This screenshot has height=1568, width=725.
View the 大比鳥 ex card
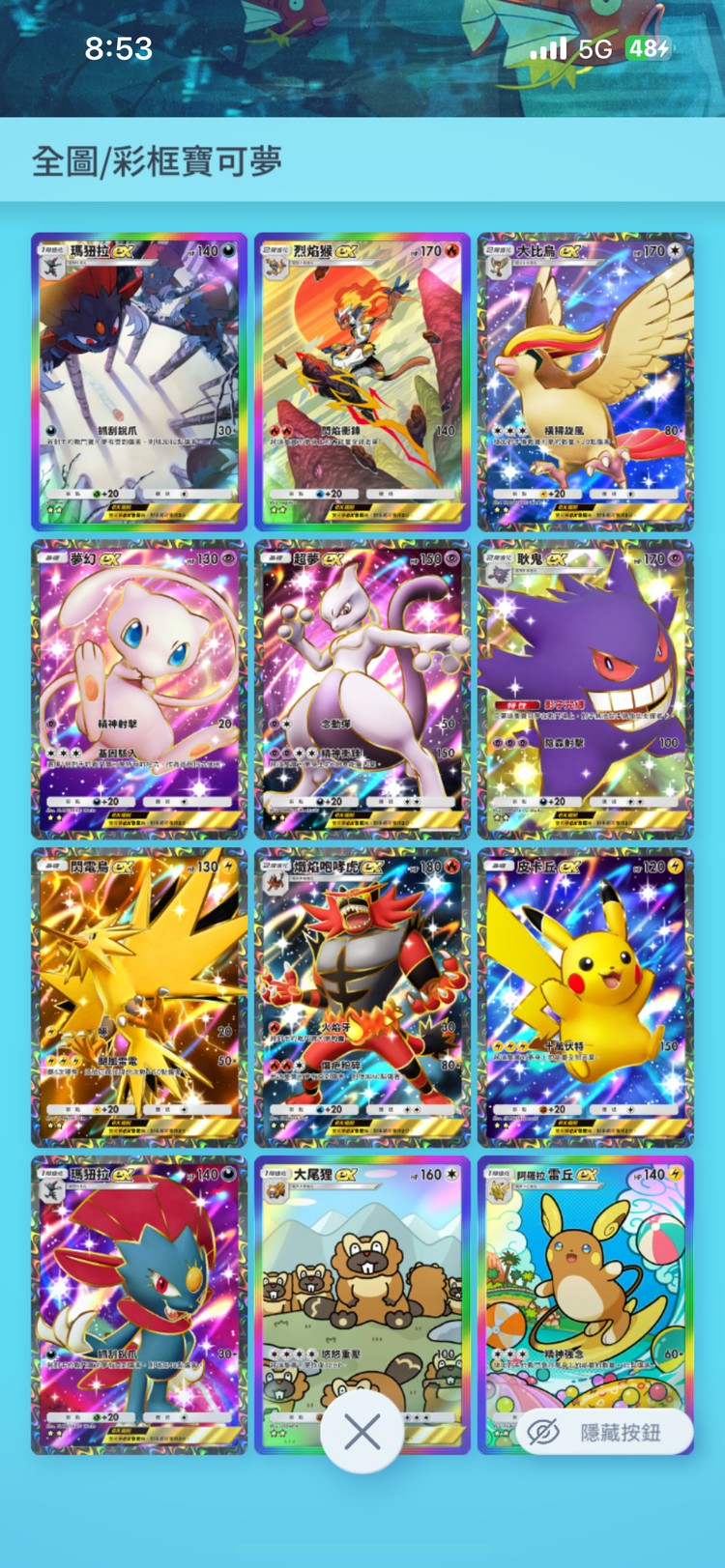[586, 382]
